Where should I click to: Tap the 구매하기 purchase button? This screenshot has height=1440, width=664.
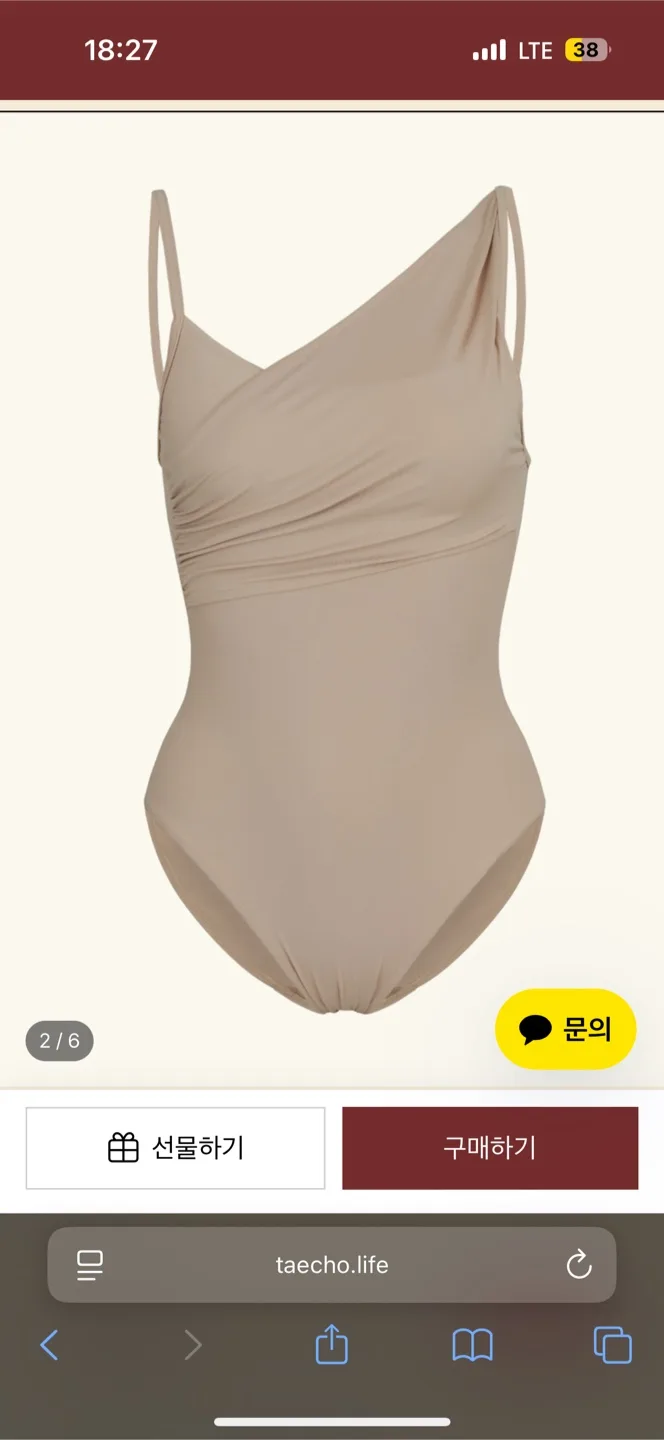490,1148
